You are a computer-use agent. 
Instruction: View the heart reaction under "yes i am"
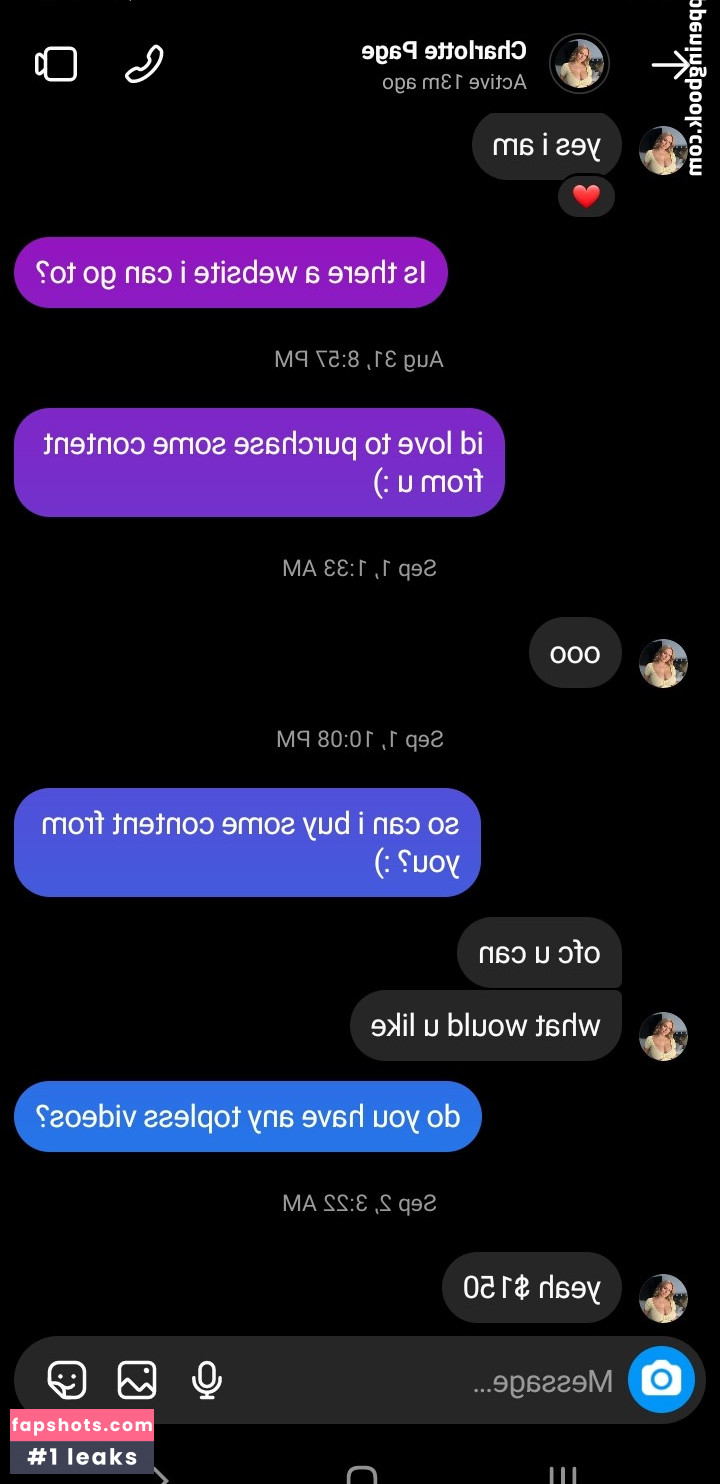pyautogui.click(x=586, y=196)
